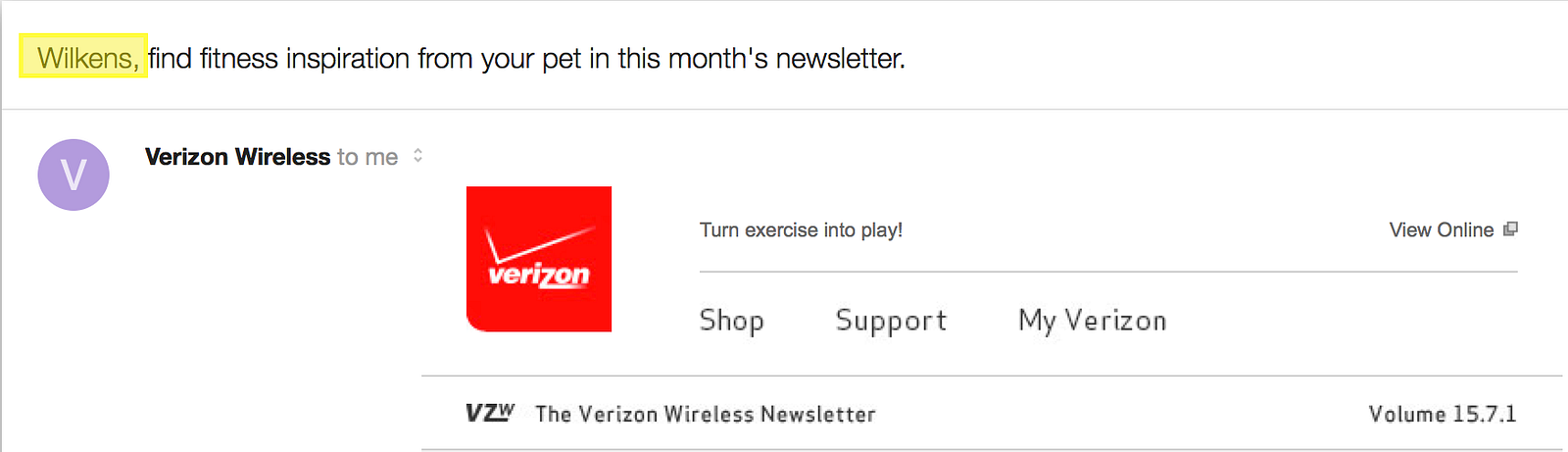Expand the recipient details arrow
This screenshot has height=452, width=1568.
pos(417,156)
